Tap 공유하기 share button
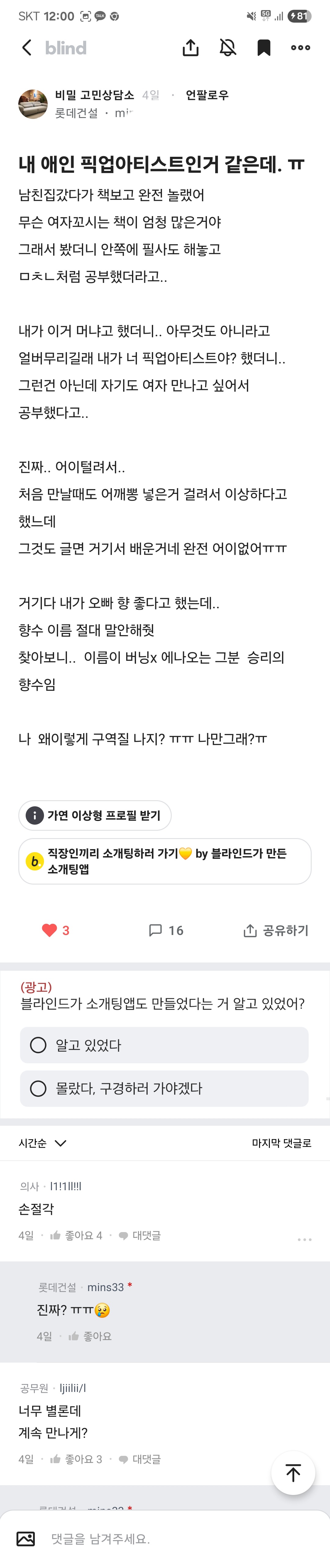Image resolution: width=330 pixels, height=1568 pixels. point(276,930)
